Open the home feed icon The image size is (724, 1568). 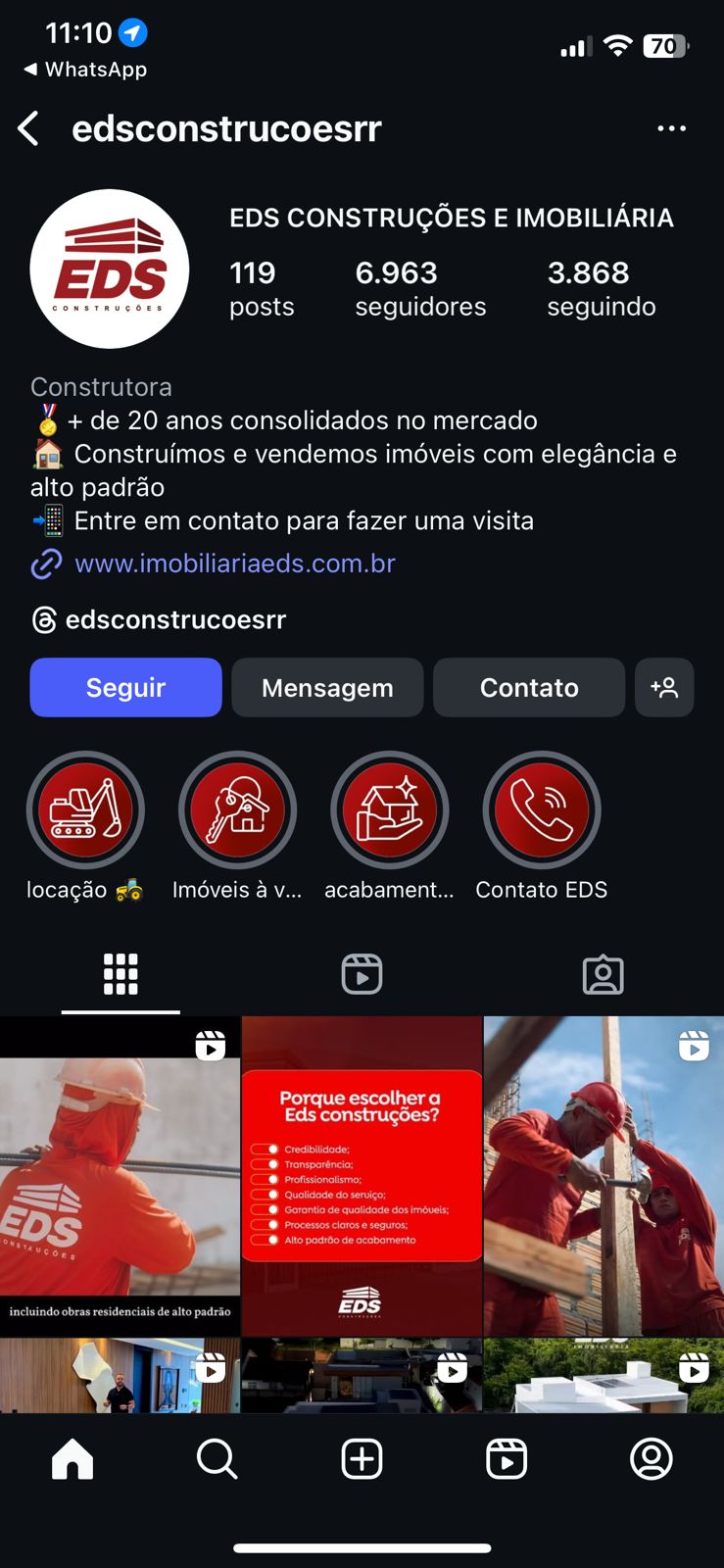coord(72,1458)
